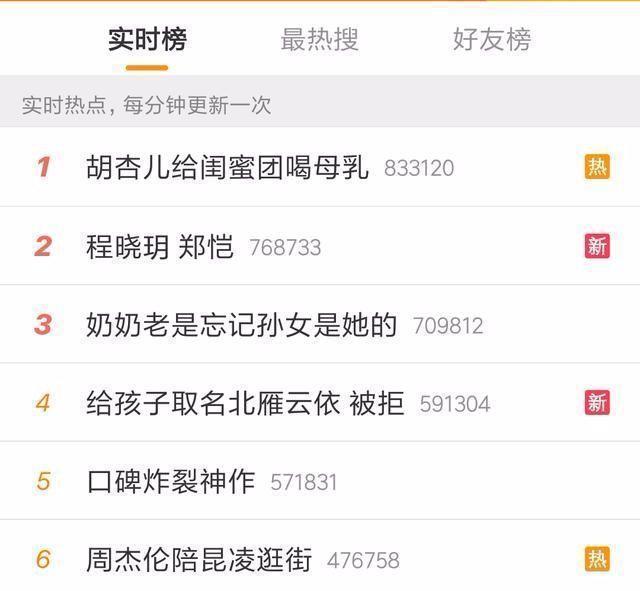The width and height of the screenshot is (640, 591).
Task: Open the topic 胡杏儿给闺蜜团喝母乳
Action: tap(227, 167)
